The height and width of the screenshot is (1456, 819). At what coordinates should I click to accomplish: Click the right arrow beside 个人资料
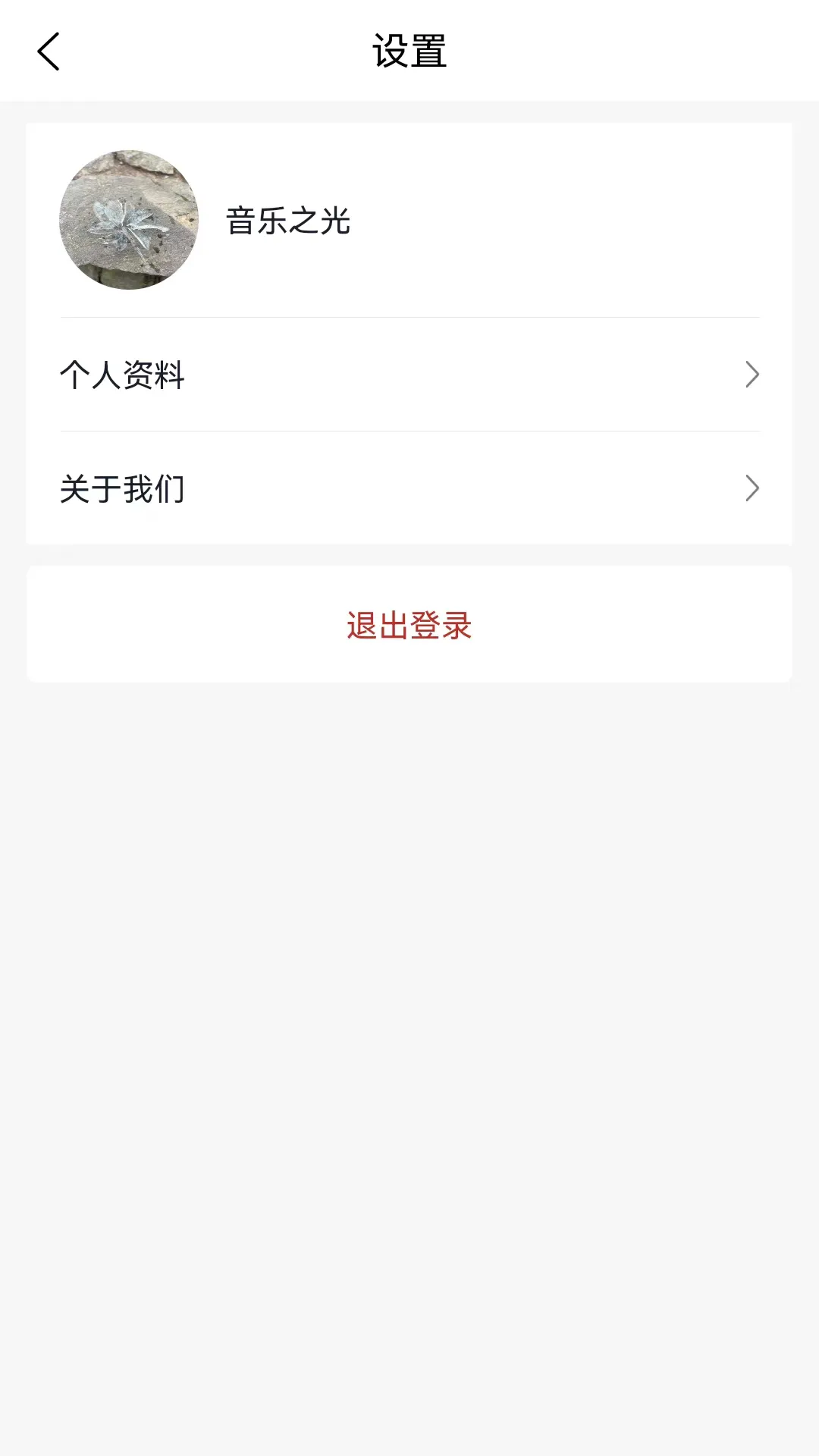point(752,375)
